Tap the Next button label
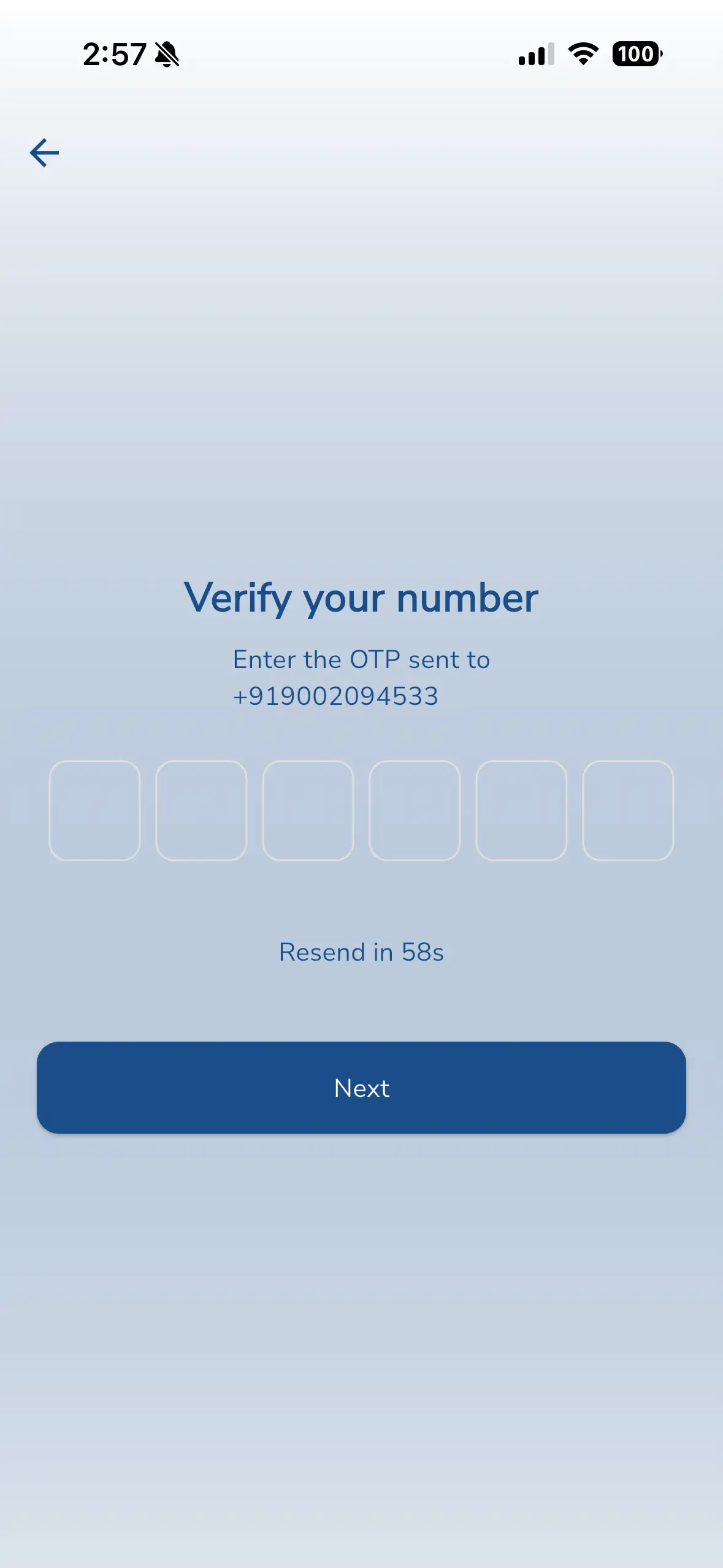Viewport: 723px width, 1568px height. [361, 1087]
